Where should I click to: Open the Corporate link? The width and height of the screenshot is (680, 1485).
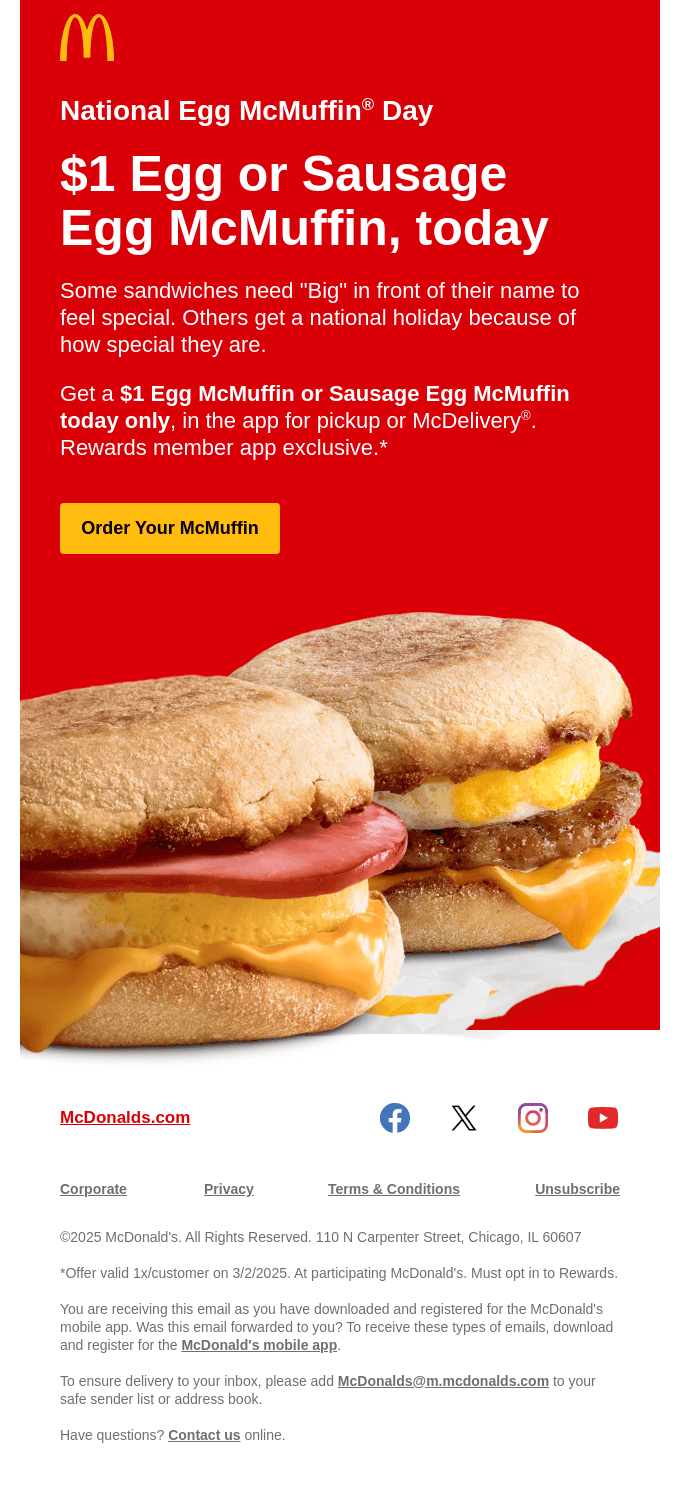(x=93, y=1189)
